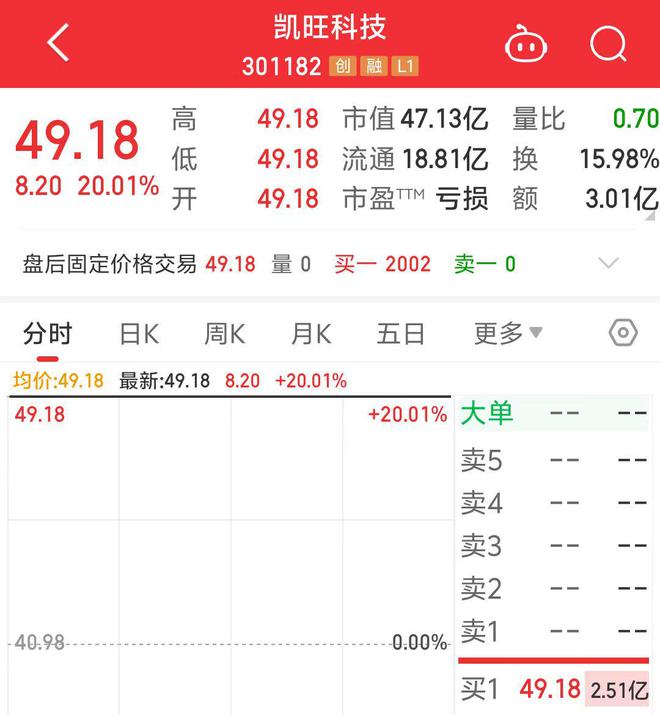Expand the 盘后固定价格交易 row
This screenshot has height=715, width=660.
click(608, 264)
